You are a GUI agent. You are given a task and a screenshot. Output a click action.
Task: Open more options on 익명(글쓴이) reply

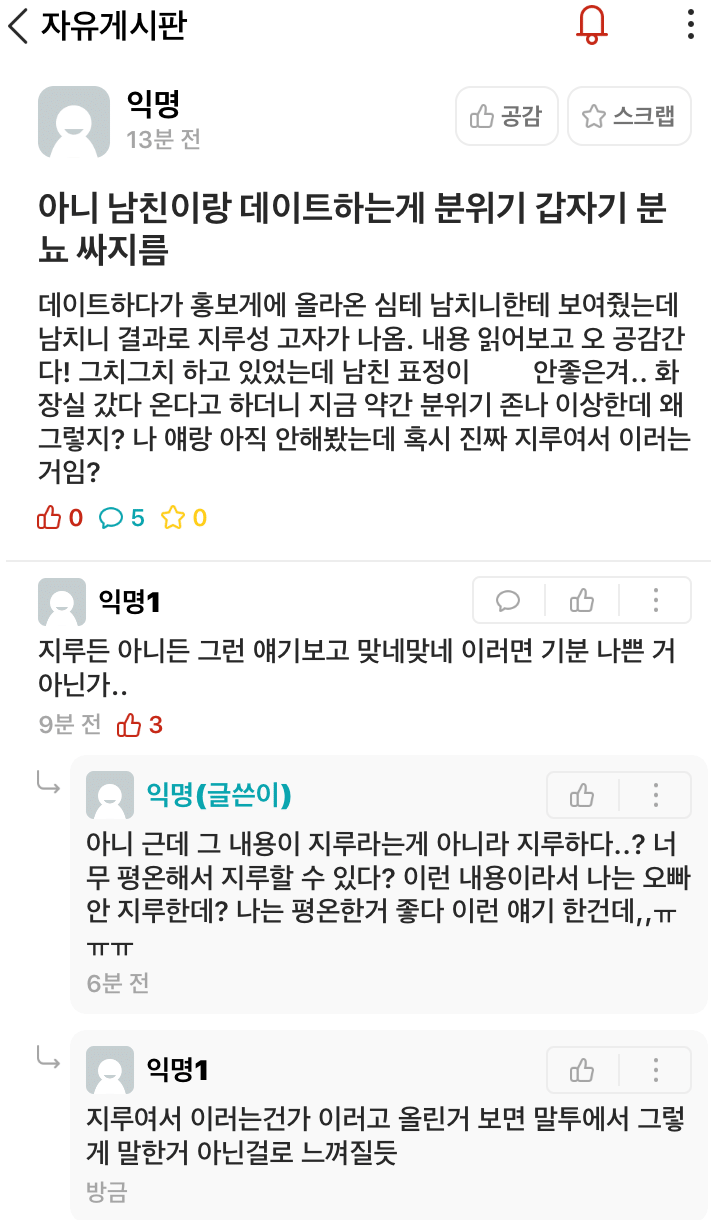pyautogui.click(x=656, y=795)
